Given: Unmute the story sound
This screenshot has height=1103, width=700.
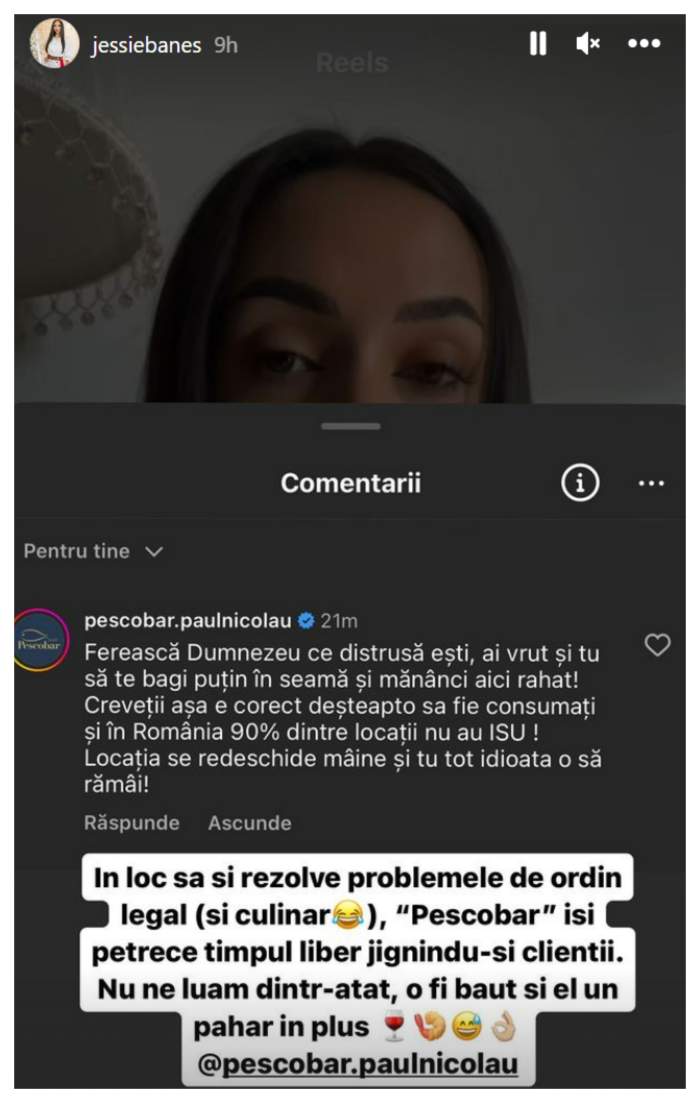Looking at the screenshot, I should point(589,44).
